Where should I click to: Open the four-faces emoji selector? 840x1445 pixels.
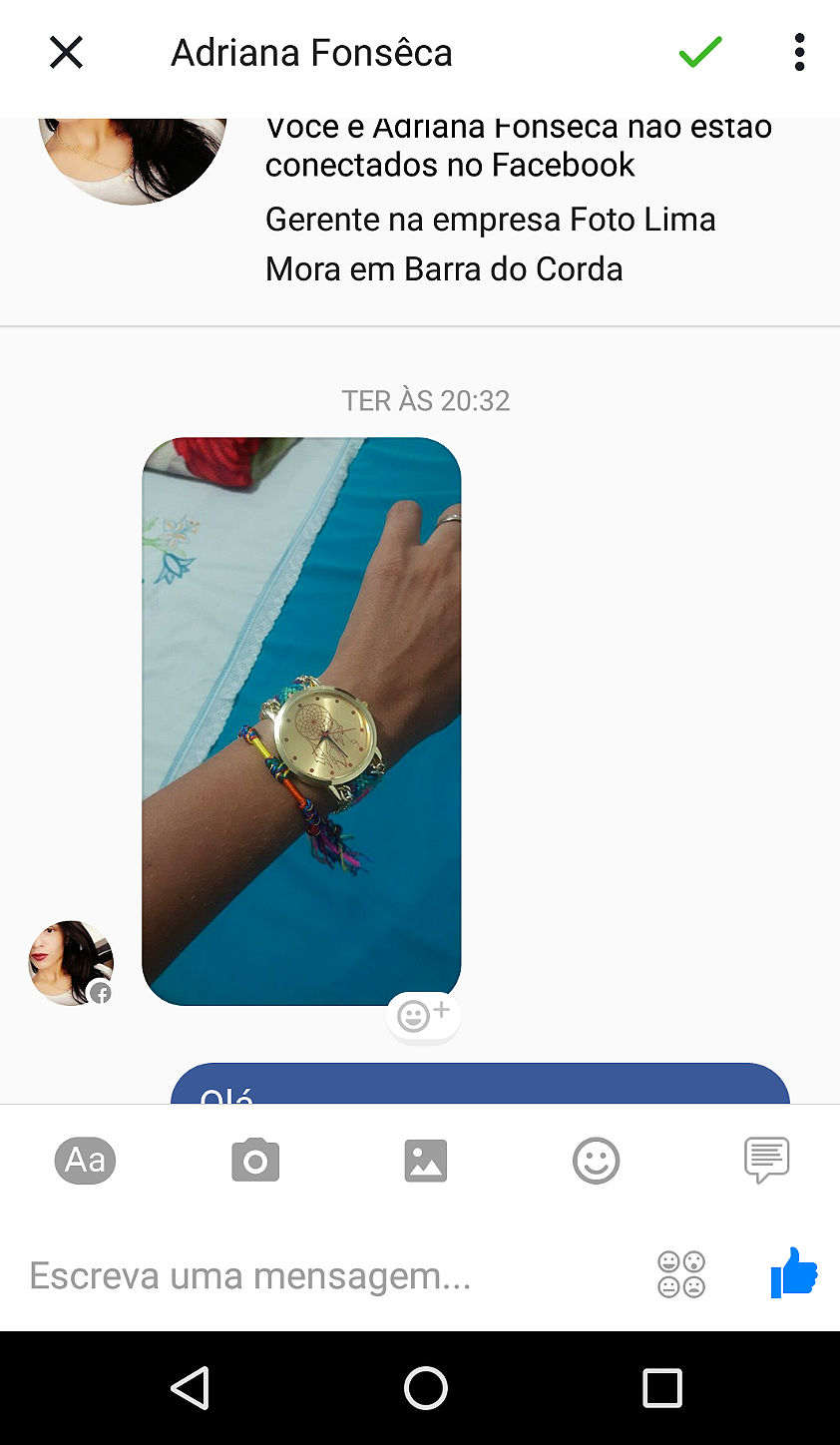pyautogui.click(x=681, y=1274)
